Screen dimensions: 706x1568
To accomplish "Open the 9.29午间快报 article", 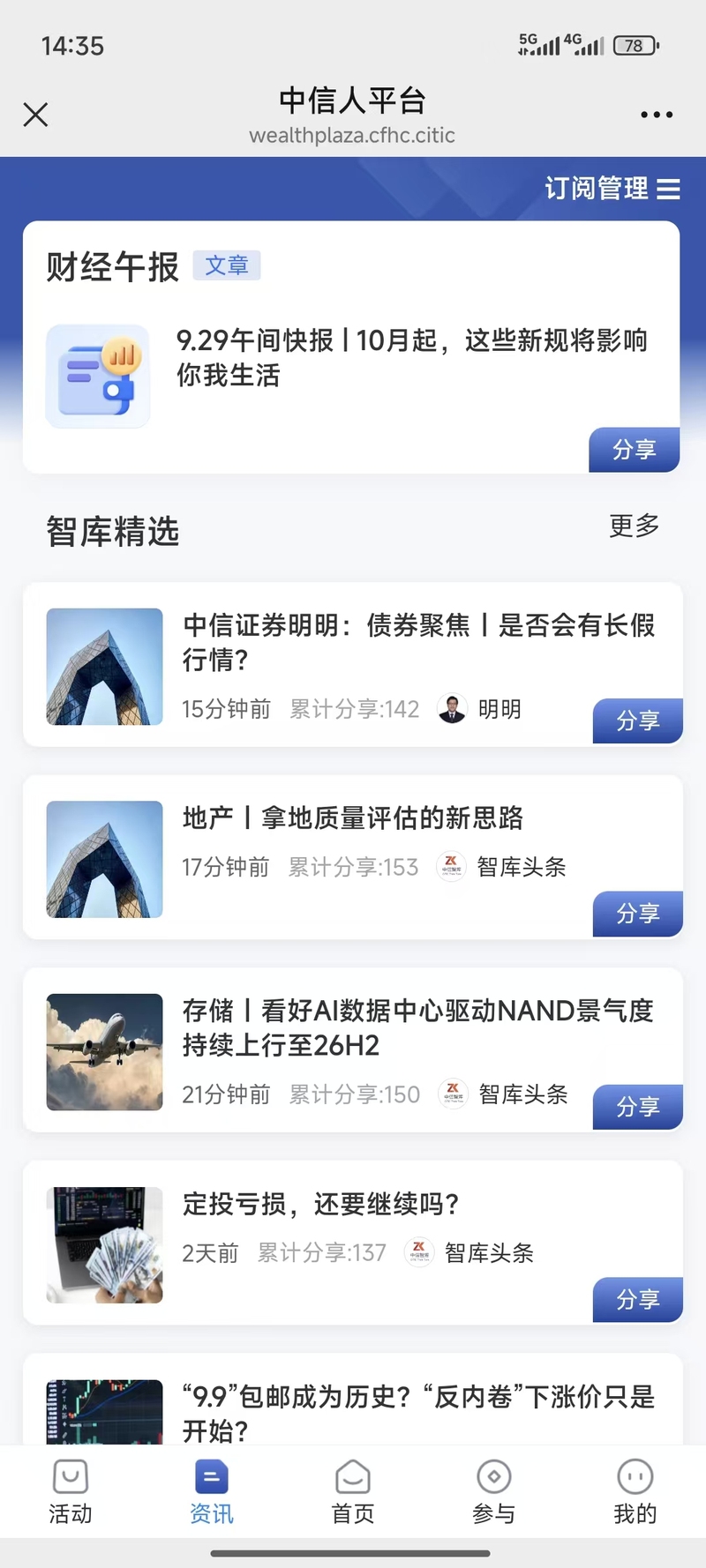I will click(411, 357).
